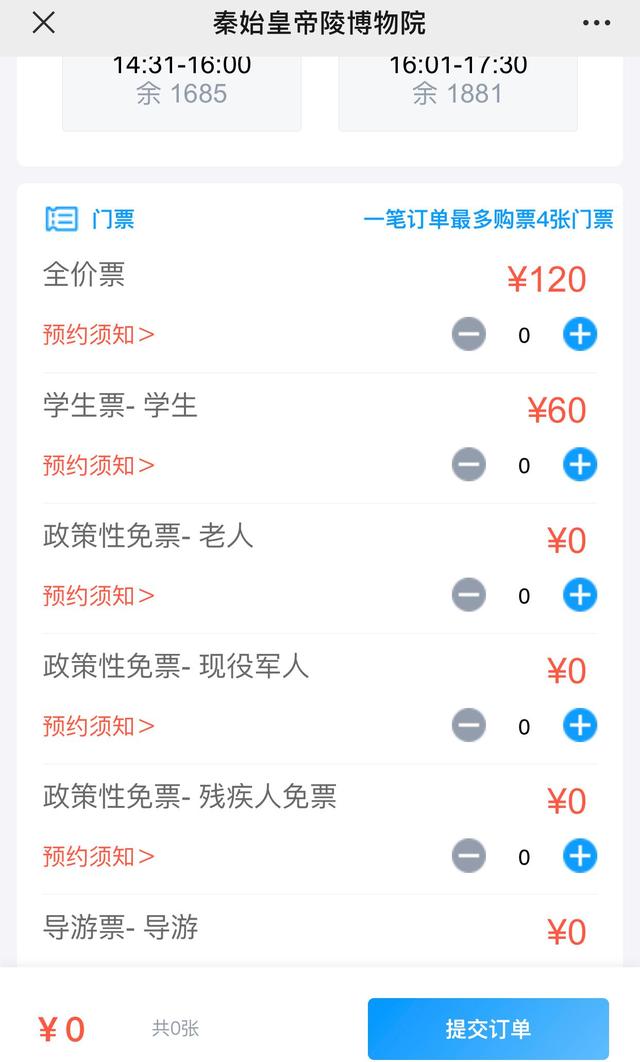View 预约须知 under 残疾人免票
640x1062 pixels.
click(x=98, y=857)
